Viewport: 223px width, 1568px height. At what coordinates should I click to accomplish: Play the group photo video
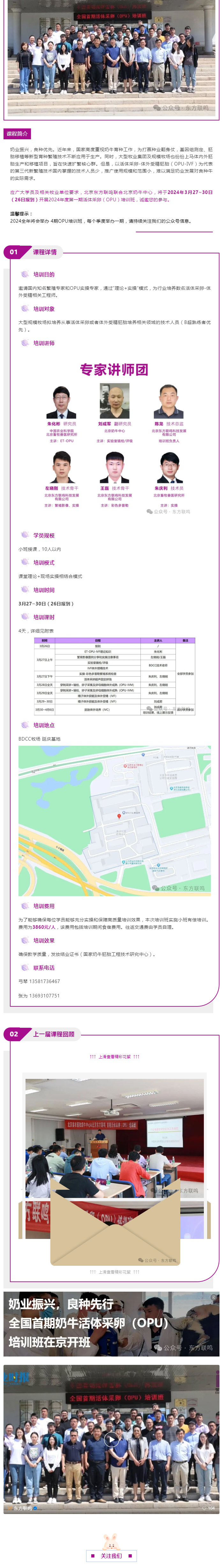(111, 1439)
